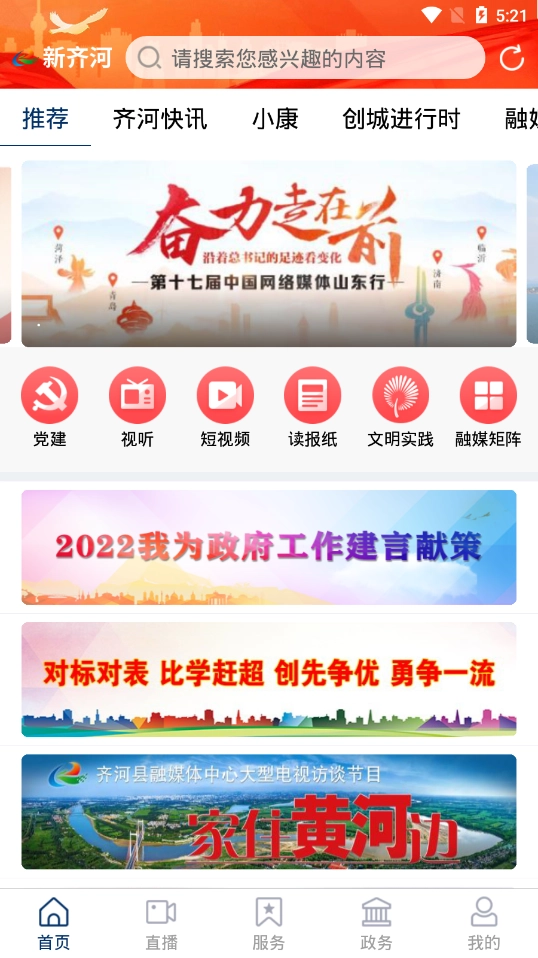The width and height of the screenshot is (538, 958).
Task: Open the 政务 bottom tab
Action: 376,924
